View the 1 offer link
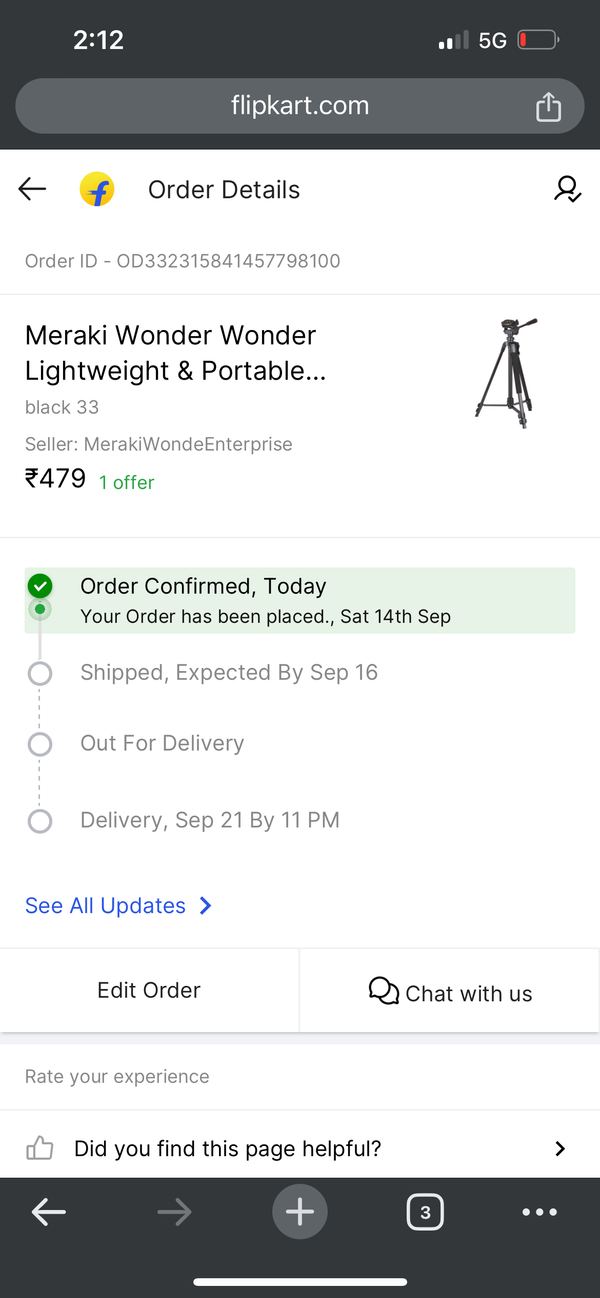Image resolution: width=600 pixels, height=1298 pixels. tap(126, 482)
